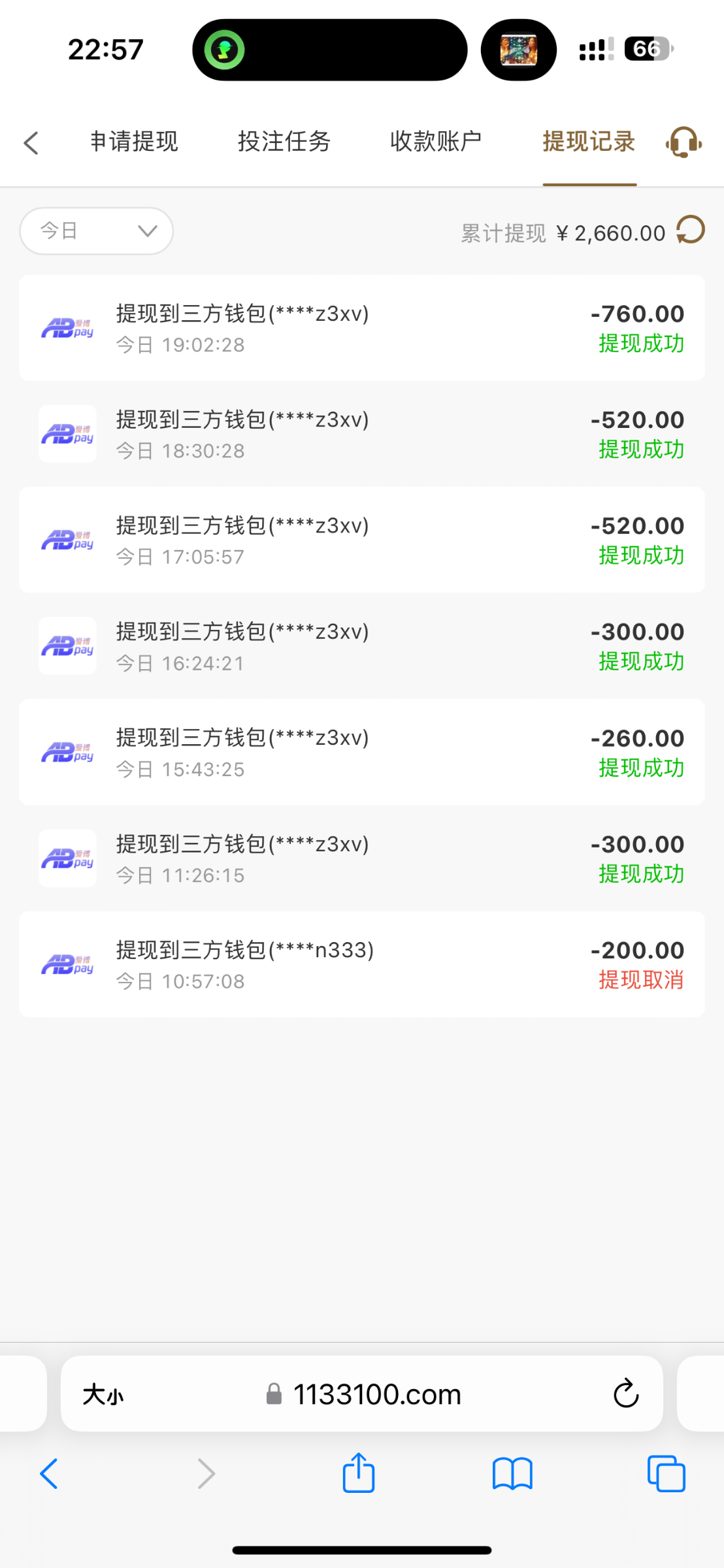
Task: View the withdrawal record from 18:30:28
Action: 361,434
